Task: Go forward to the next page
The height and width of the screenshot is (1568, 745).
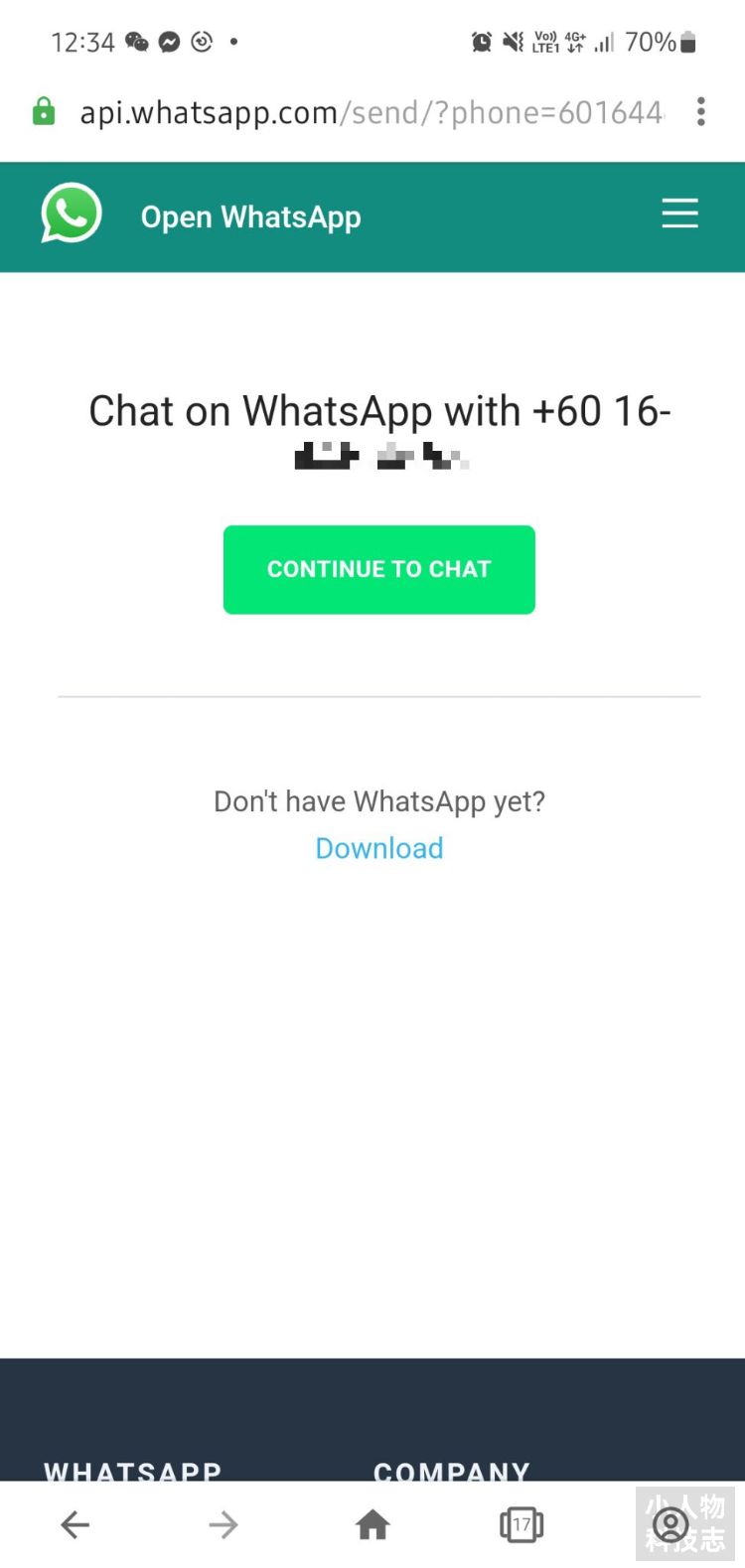Action: point(223,1524)
